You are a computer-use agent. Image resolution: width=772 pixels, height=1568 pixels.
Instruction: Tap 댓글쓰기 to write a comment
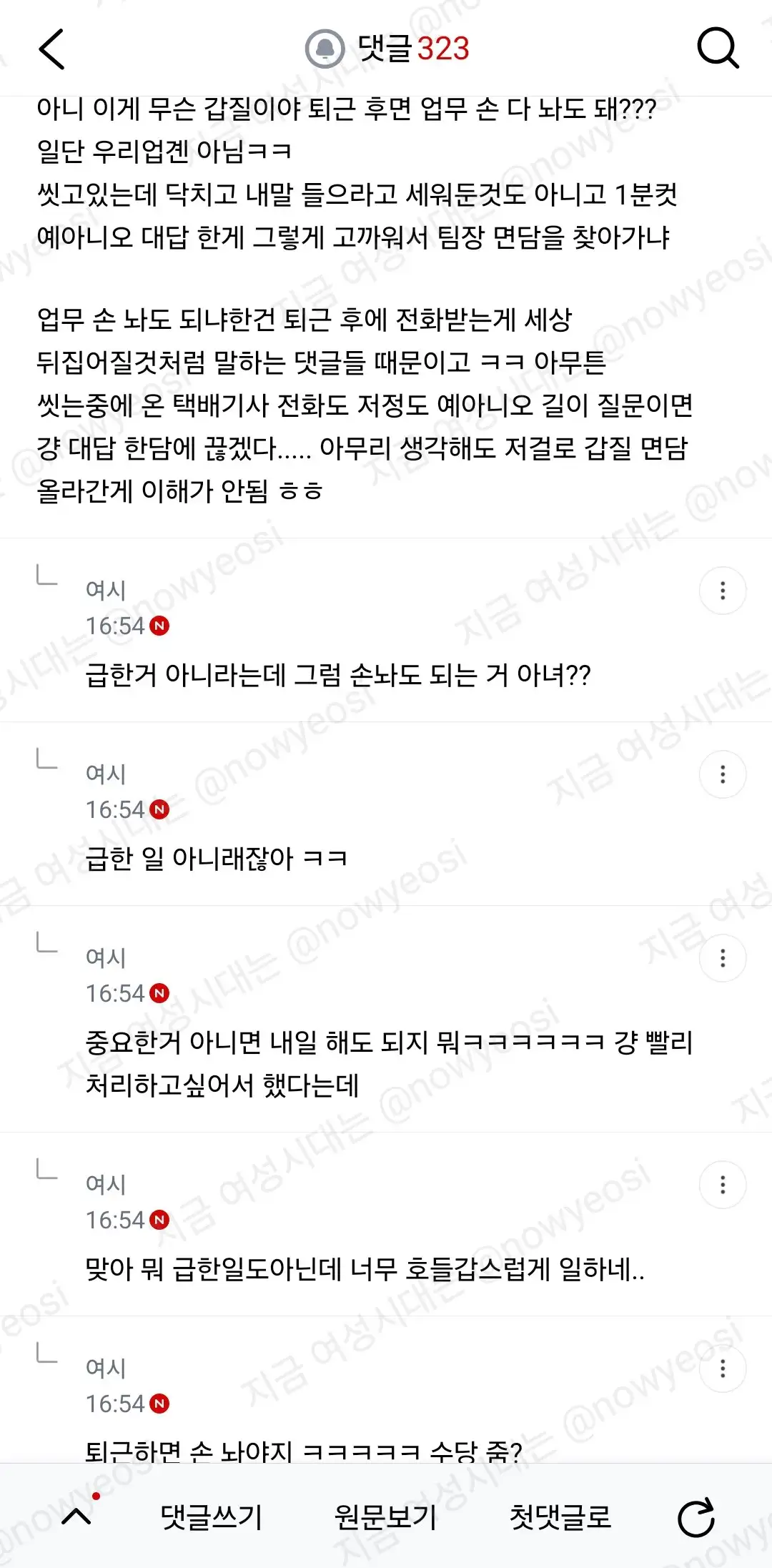(x=212, y=1517)
